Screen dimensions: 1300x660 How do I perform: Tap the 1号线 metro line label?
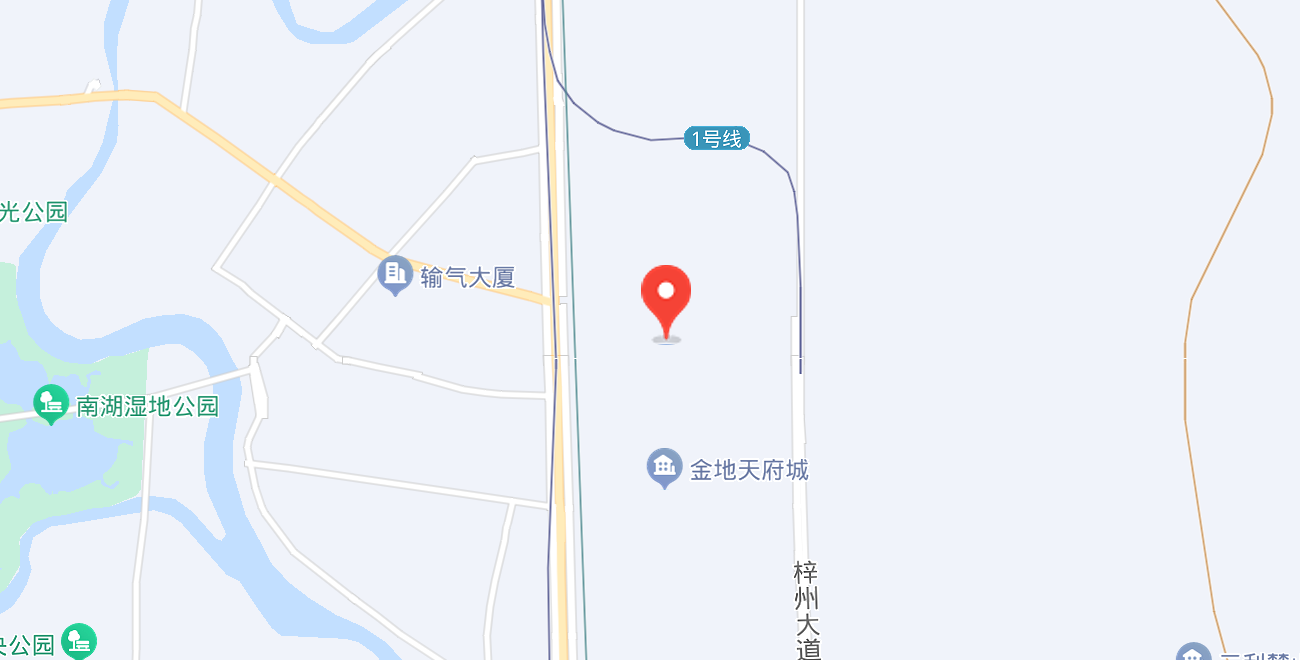pyautogui.click(x=717, y=139)
